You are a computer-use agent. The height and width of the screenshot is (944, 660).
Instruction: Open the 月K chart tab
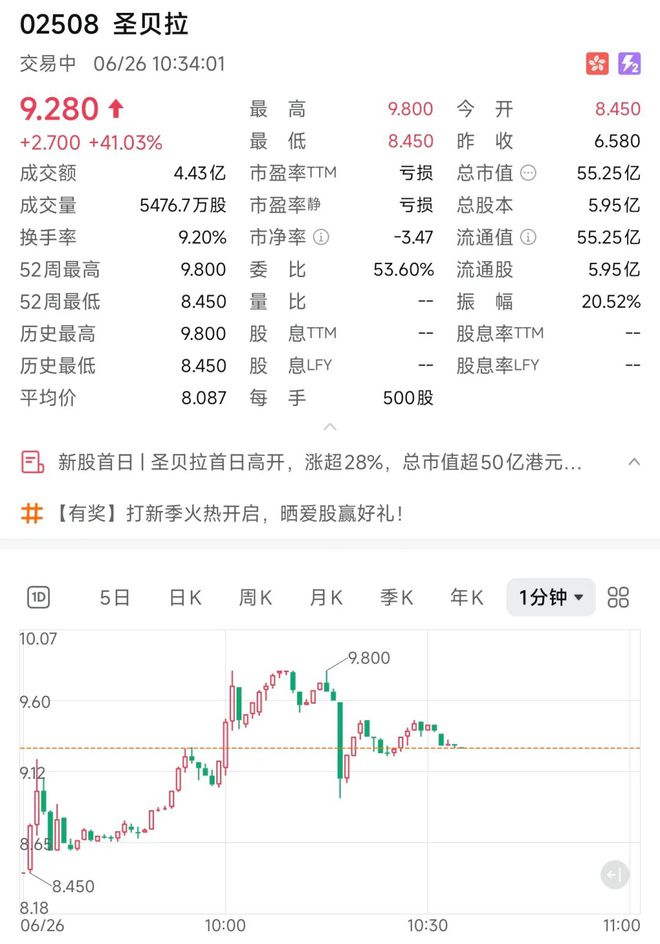[326, 598]
